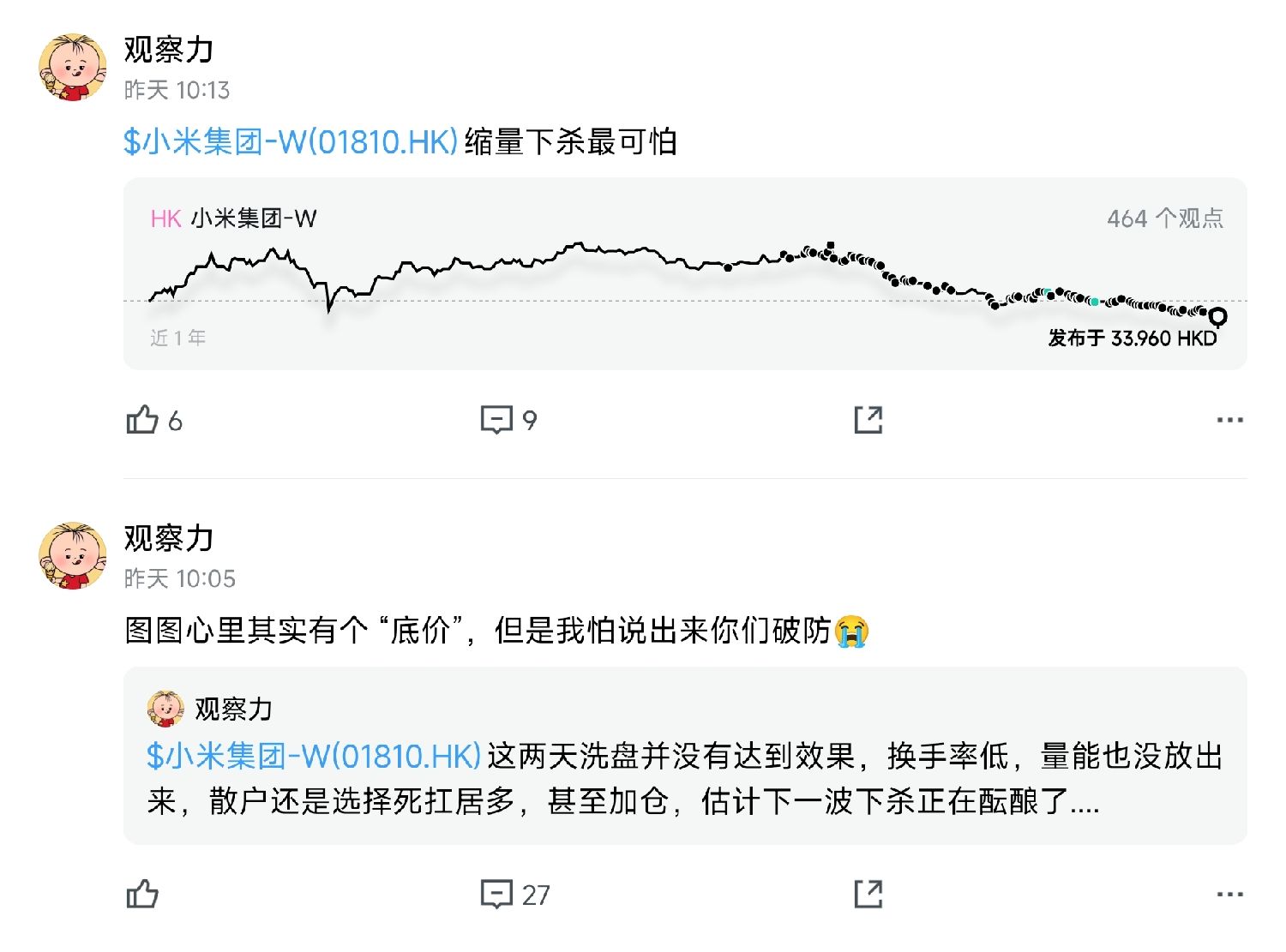Open the $小米集团-W(01810.HK) link in the 缩量下杀 post
The image size is (1286, 952).
(291, 141)
